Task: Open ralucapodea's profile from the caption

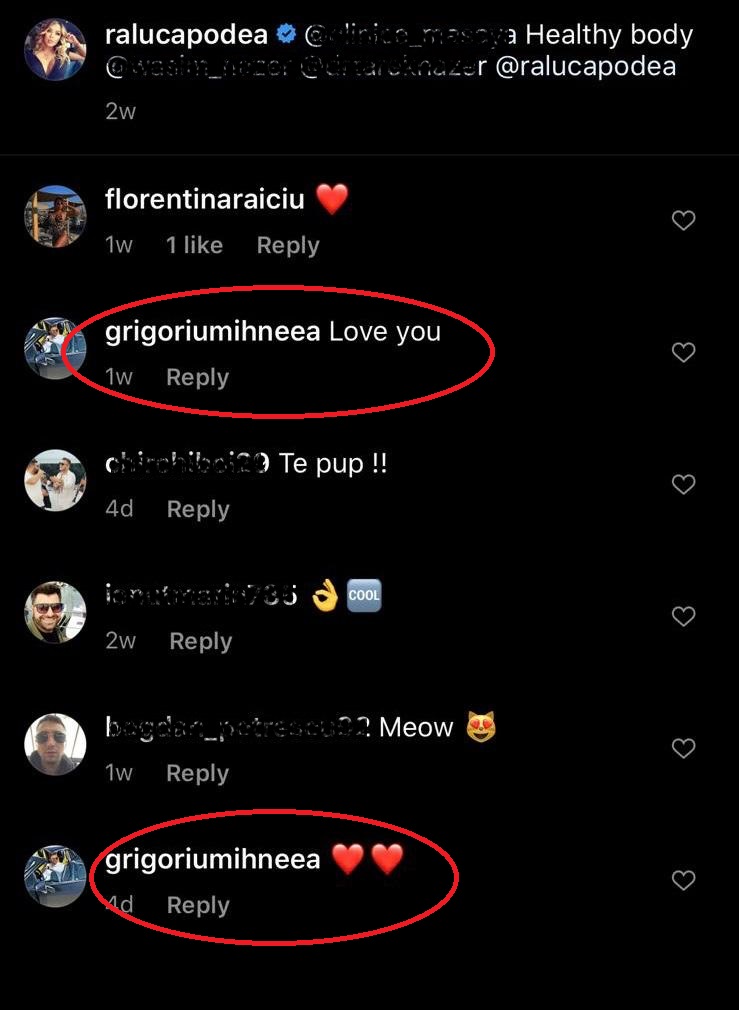Action: tap(186, 35)
